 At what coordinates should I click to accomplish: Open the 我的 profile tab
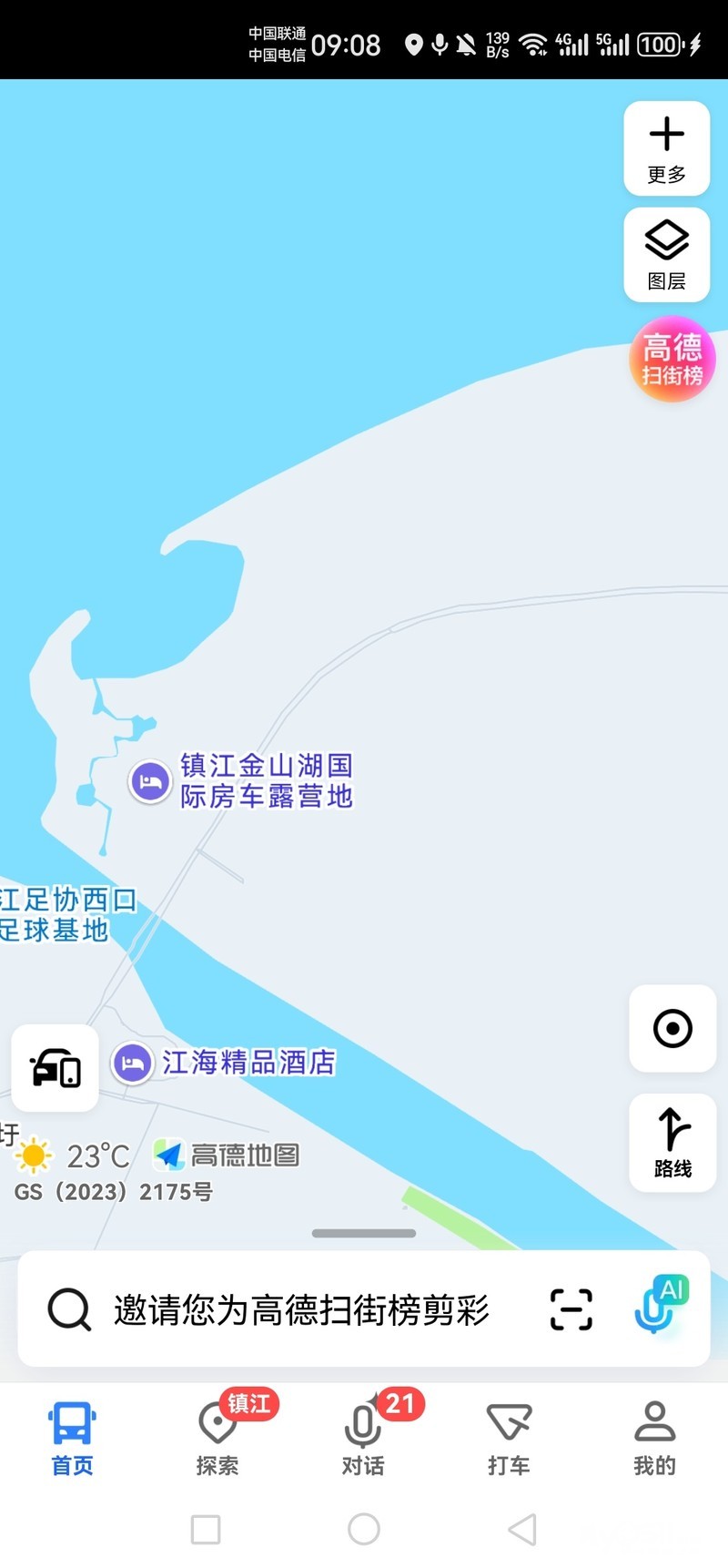[654, 1438]
